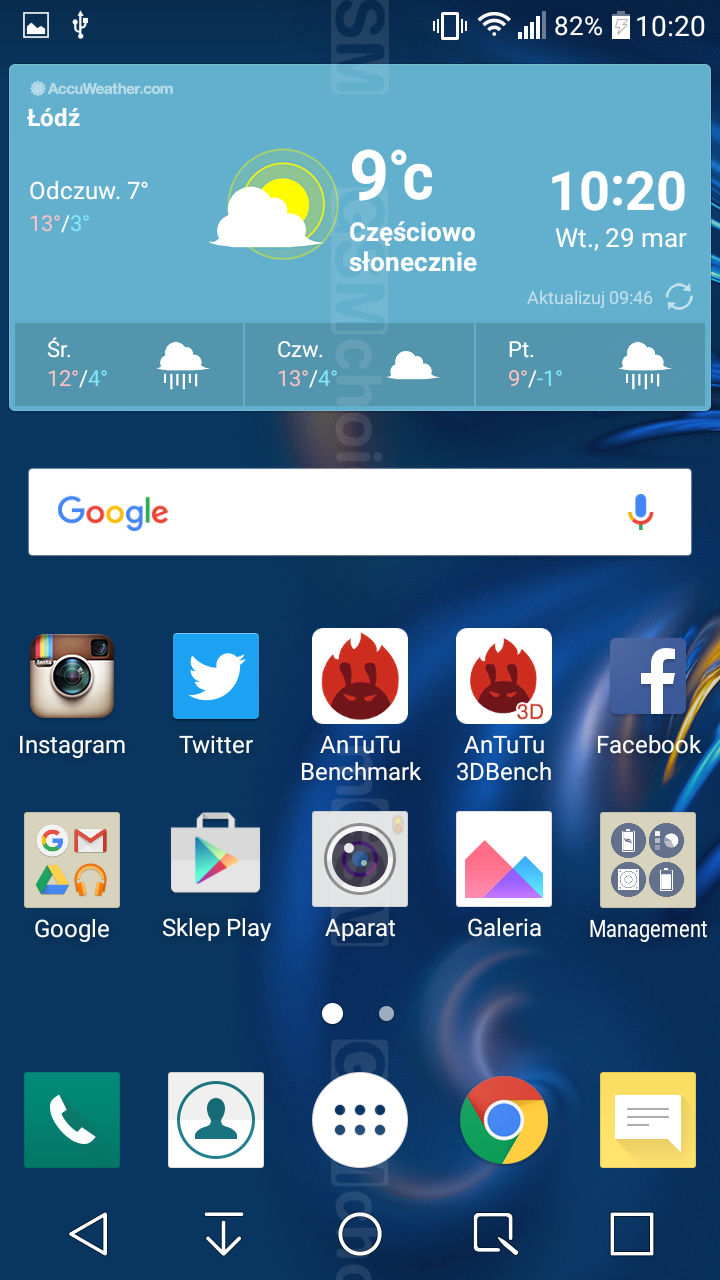Pull down notifications via navigation bar arrow
Viewport: 720px width, 1280px height.
[x=224, y=1234]
